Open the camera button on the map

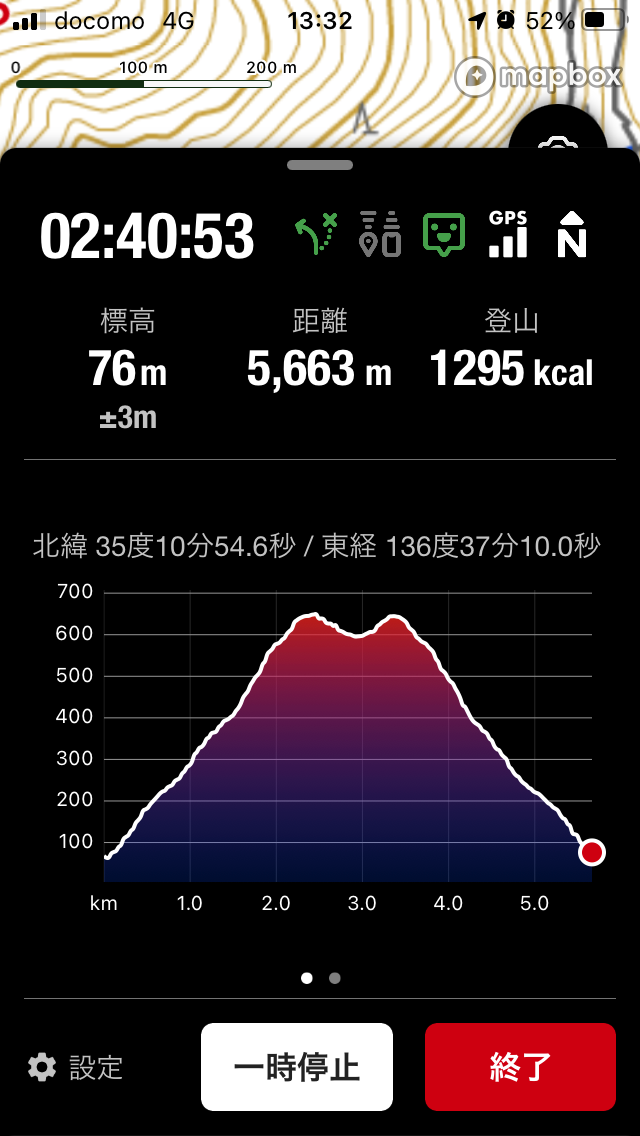[x=556, y=138]
